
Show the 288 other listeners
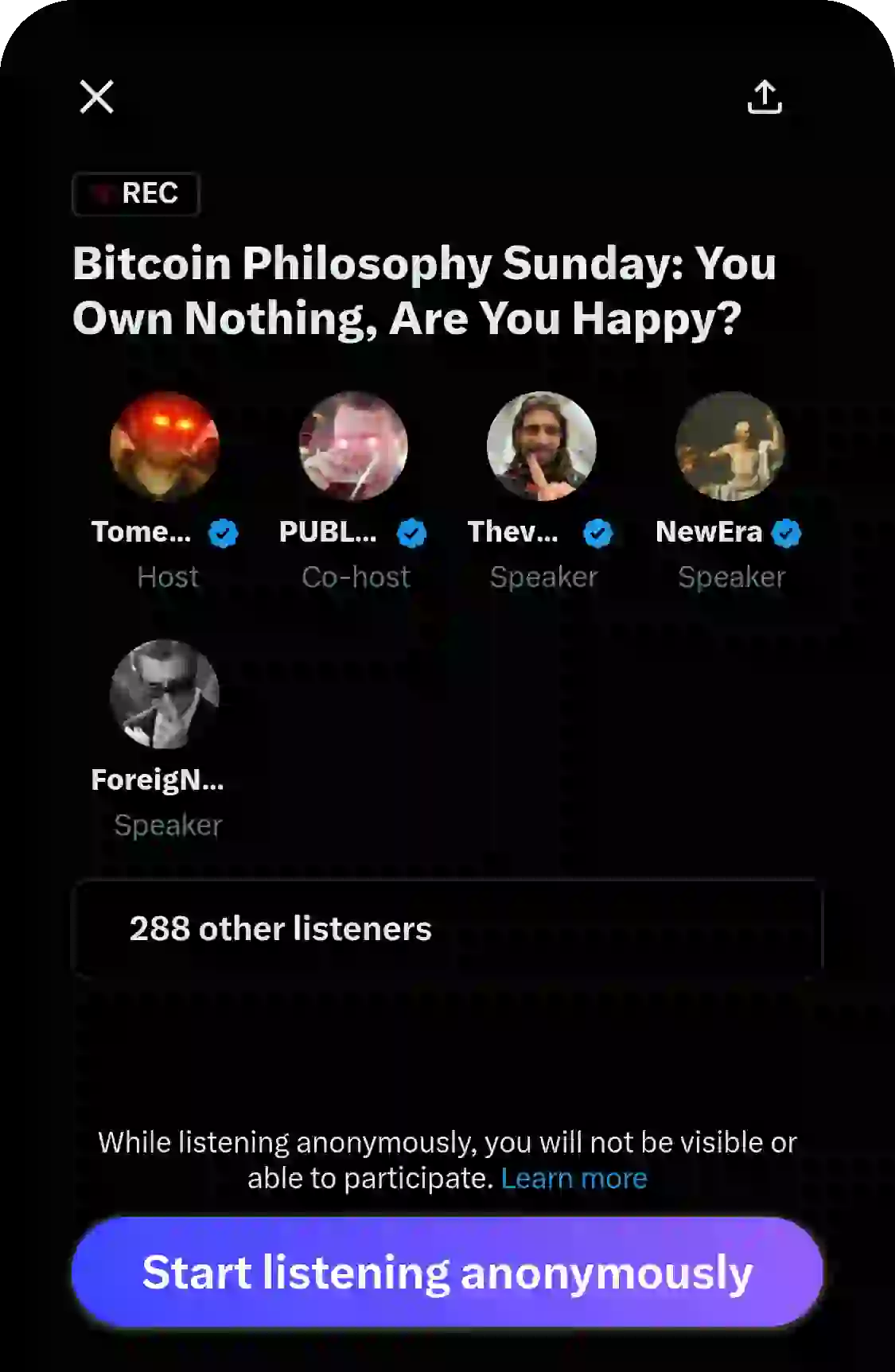(446, 928)
